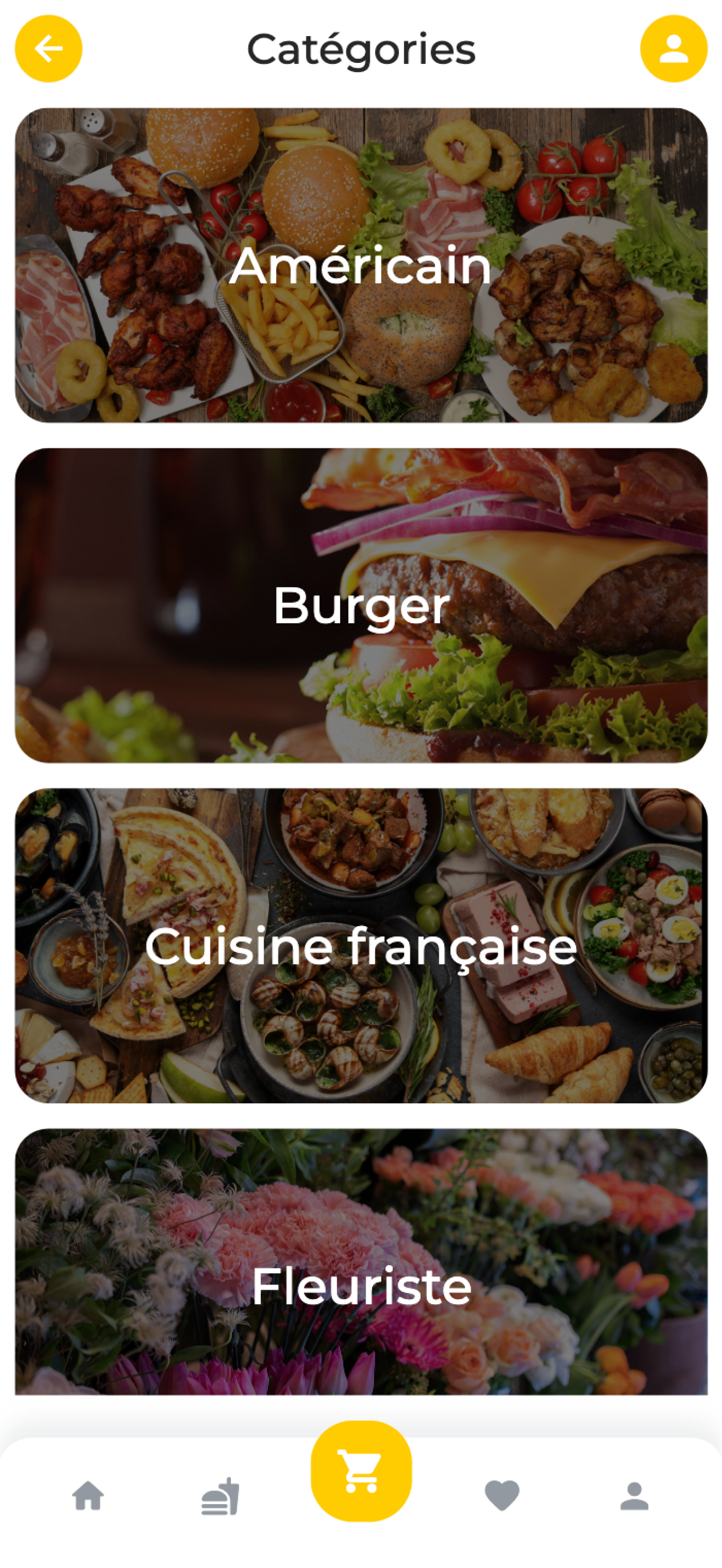Open the shopping cart
Viewport: 722px width, 1568px height.
361,1471
